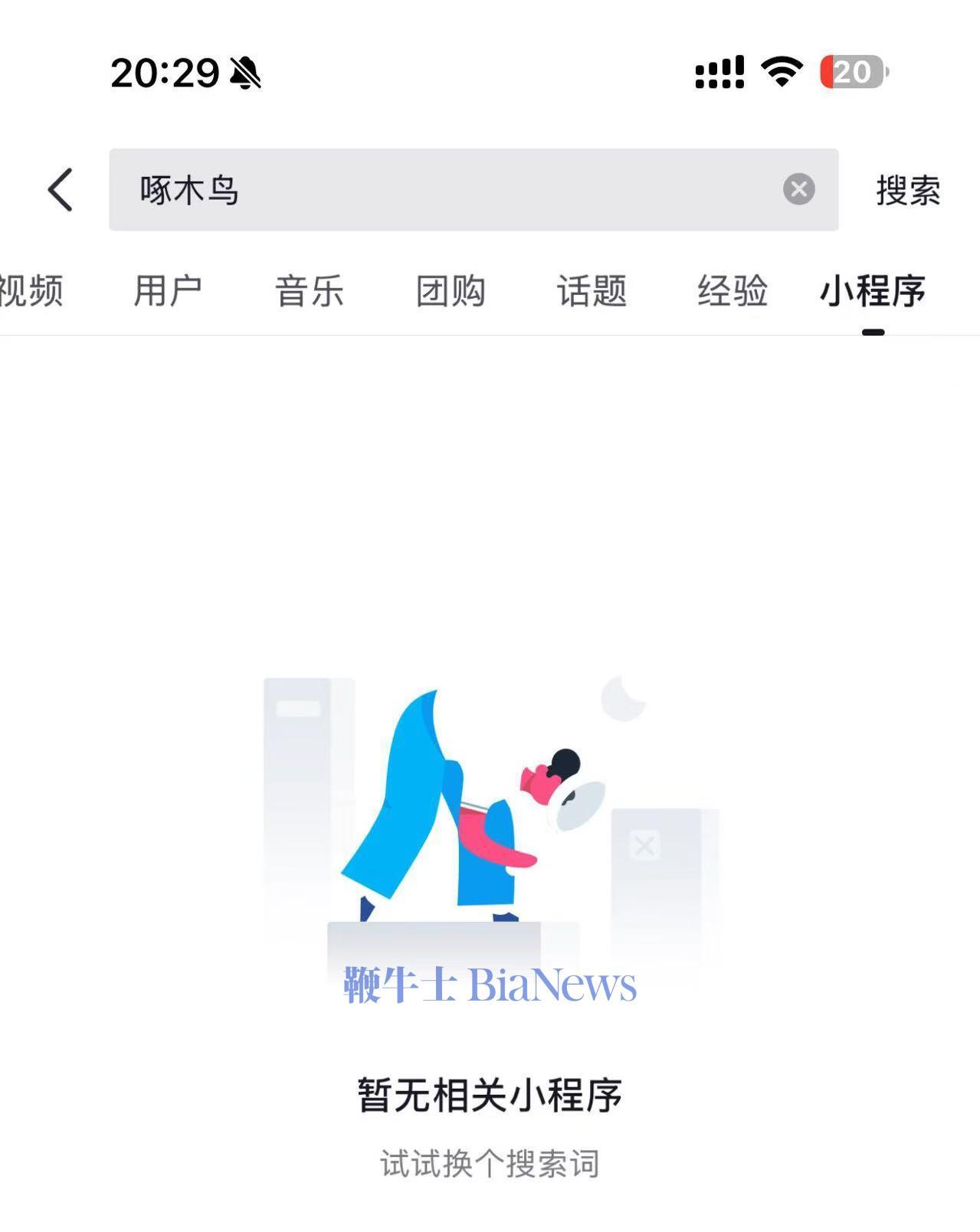Tap the cellular signal bars icon
Viewport: 980px width, 1232px height.
pos(719,71)
